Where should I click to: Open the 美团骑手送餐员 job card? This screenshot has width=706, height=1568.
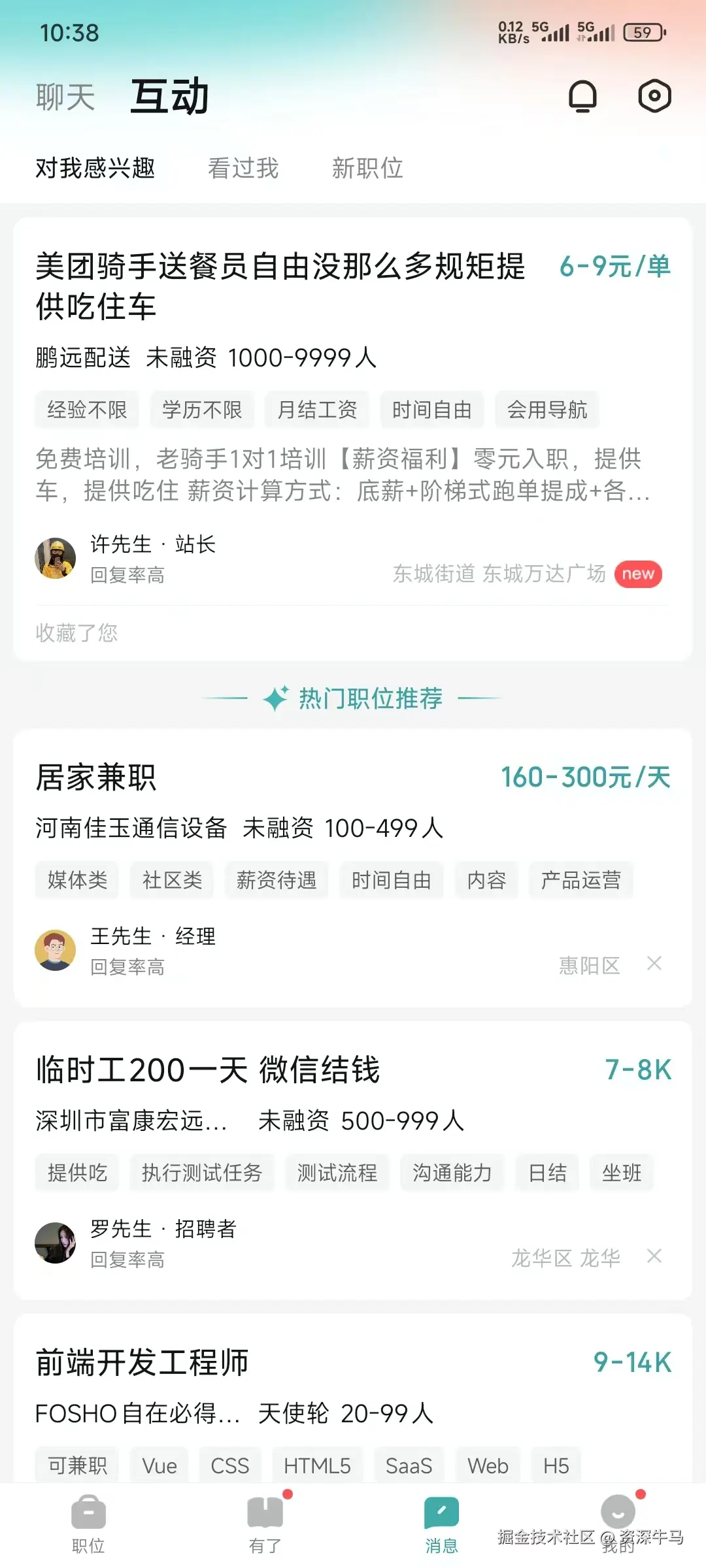[281, 286]
